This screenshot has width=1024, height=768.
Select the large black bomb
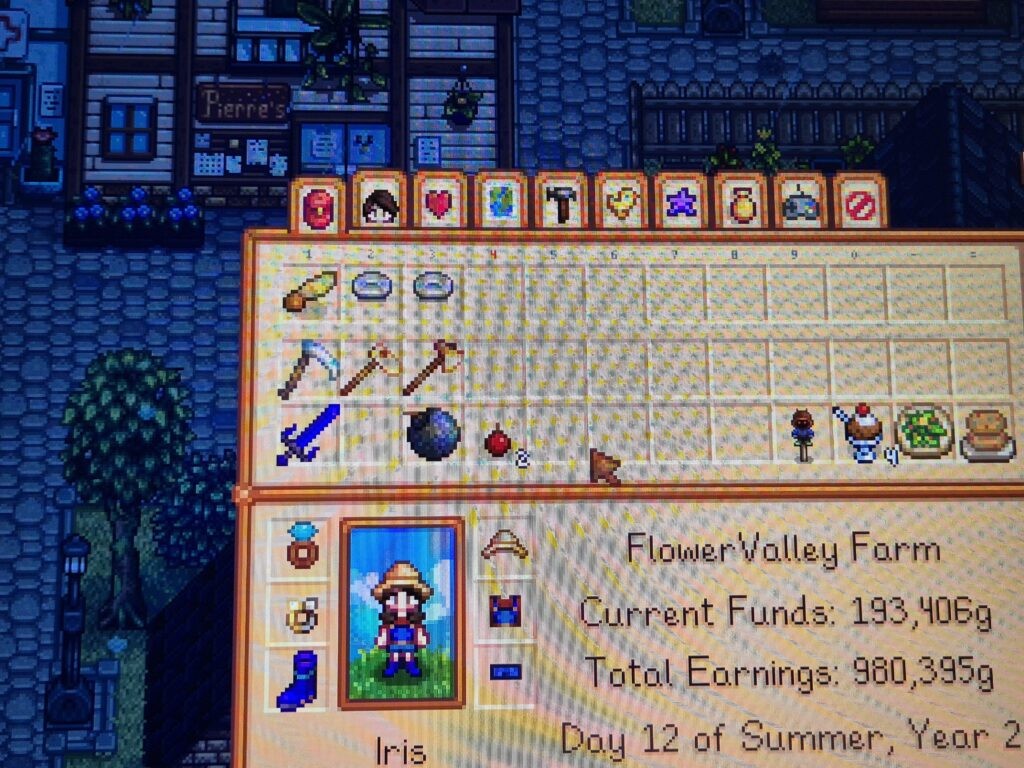click(433, 437)
